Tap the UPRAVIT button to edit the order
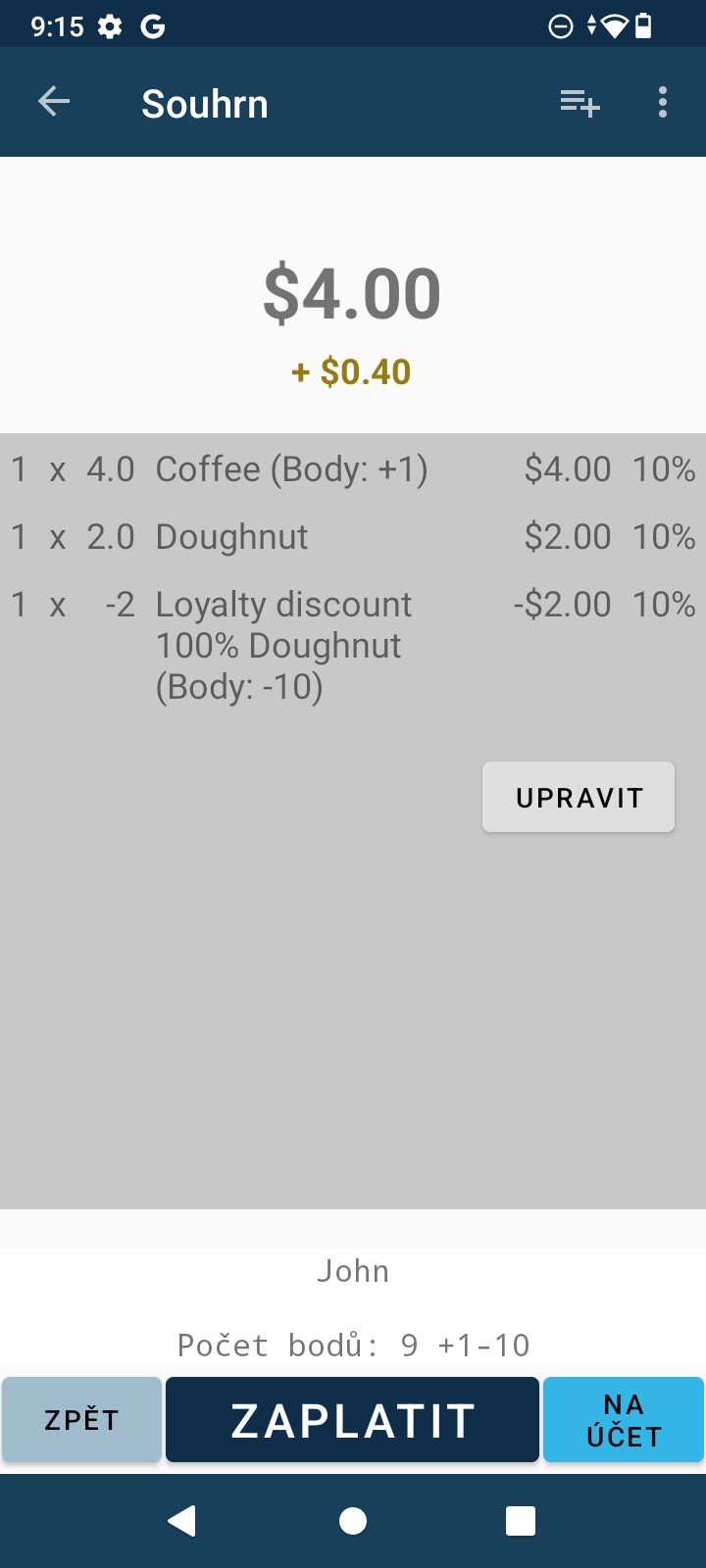The height and width of the screenshot is (1568, 706). (579, 798)
